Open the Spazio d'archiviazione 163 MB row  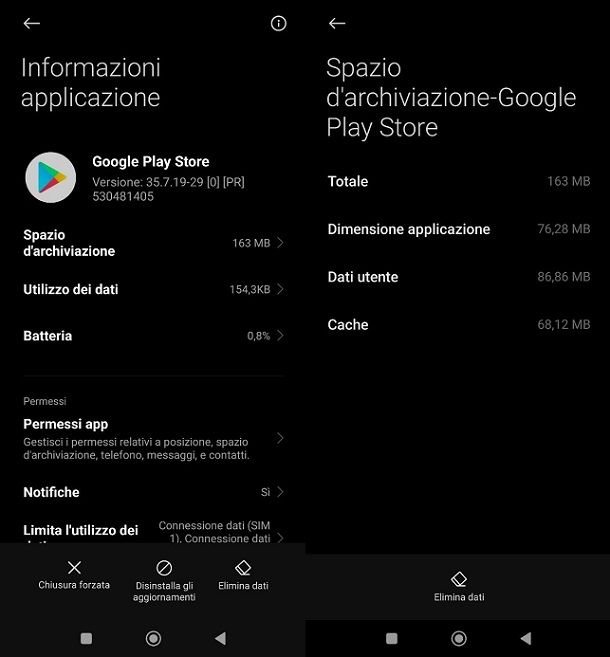(x=152, y=243)
